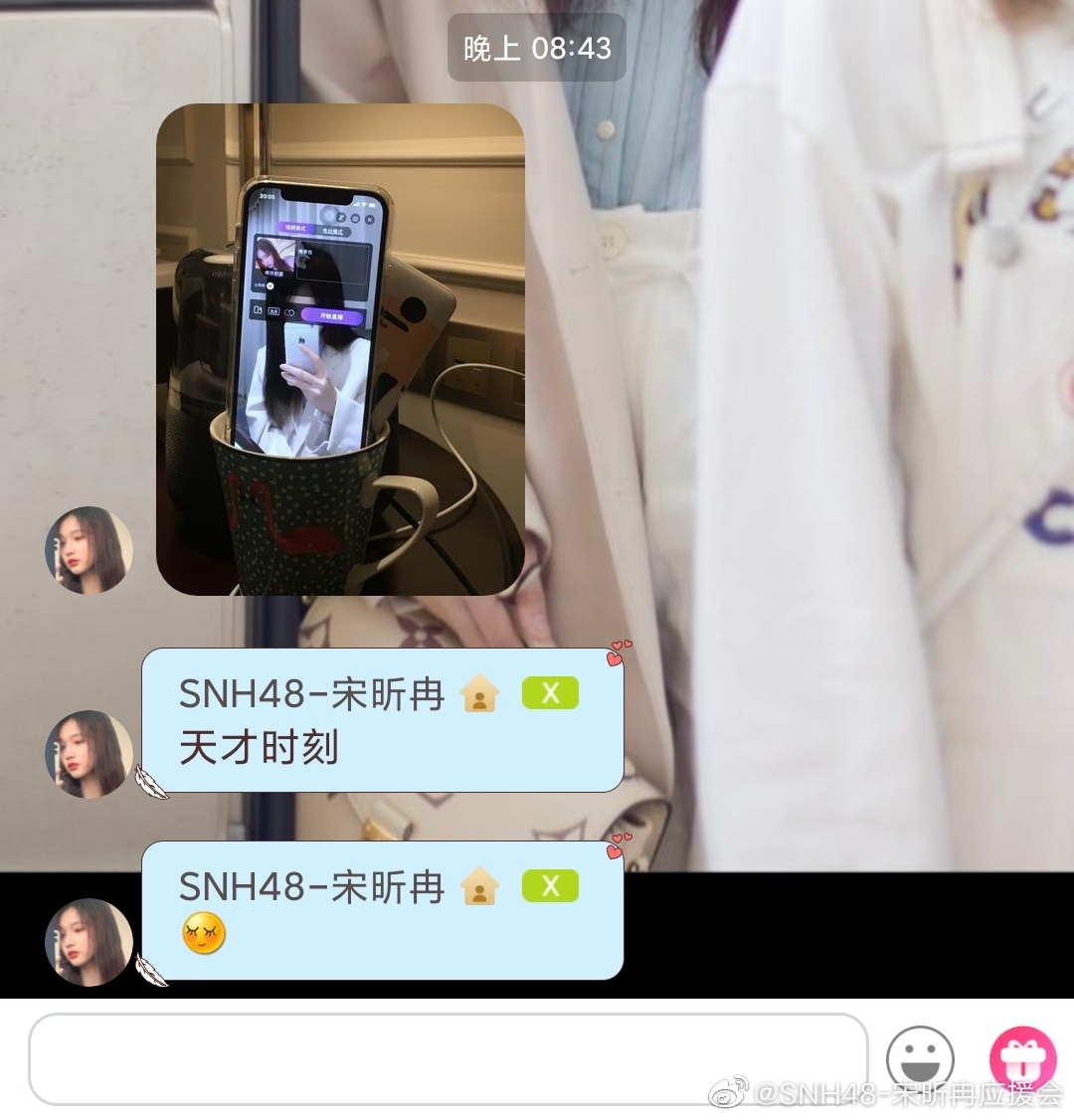Tap the avatar beside the 天才时刻 message
The width and height of the screenshot is (1074, 1120).
89,754
